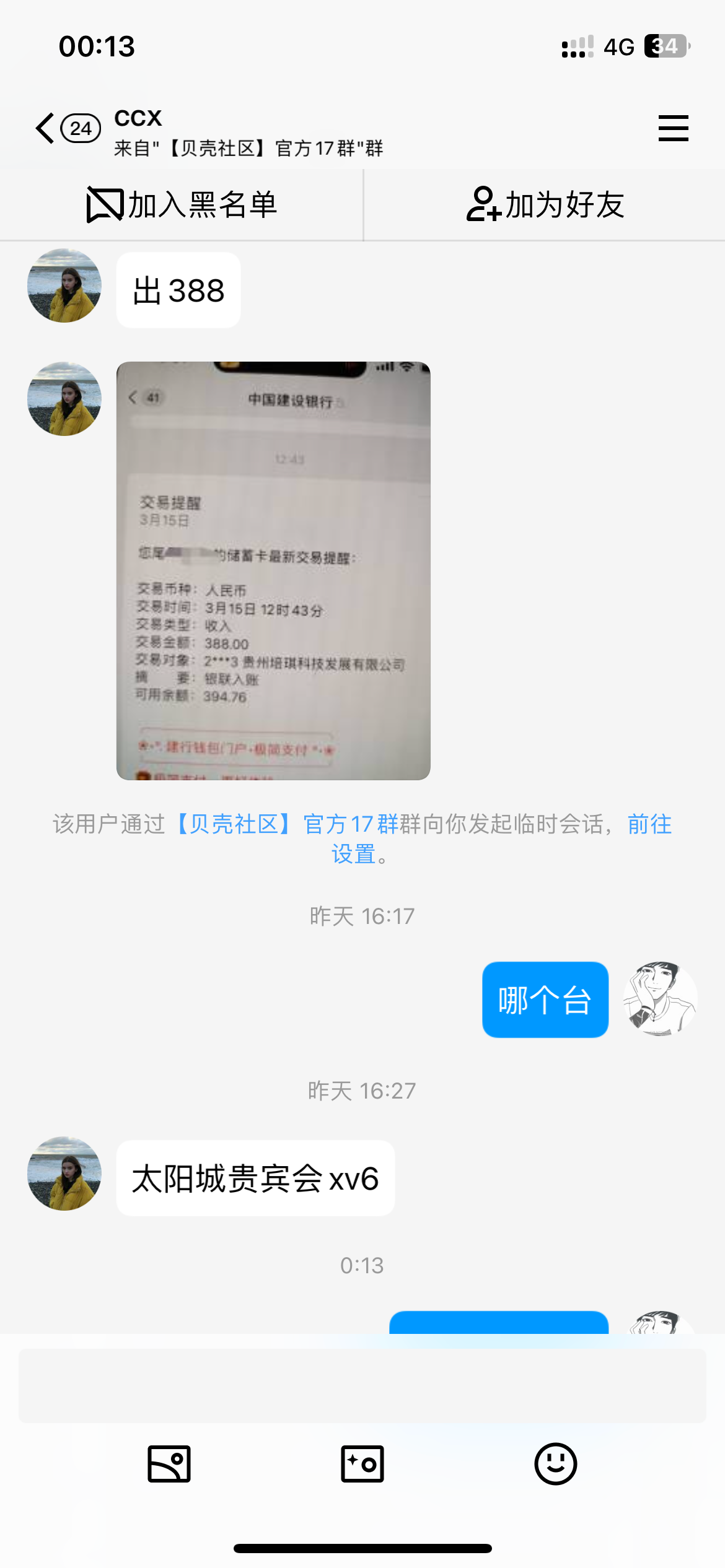The height and width of the screenshot is (1568, 725).
Task: Go back to the message list
Action: coord(46,129)
